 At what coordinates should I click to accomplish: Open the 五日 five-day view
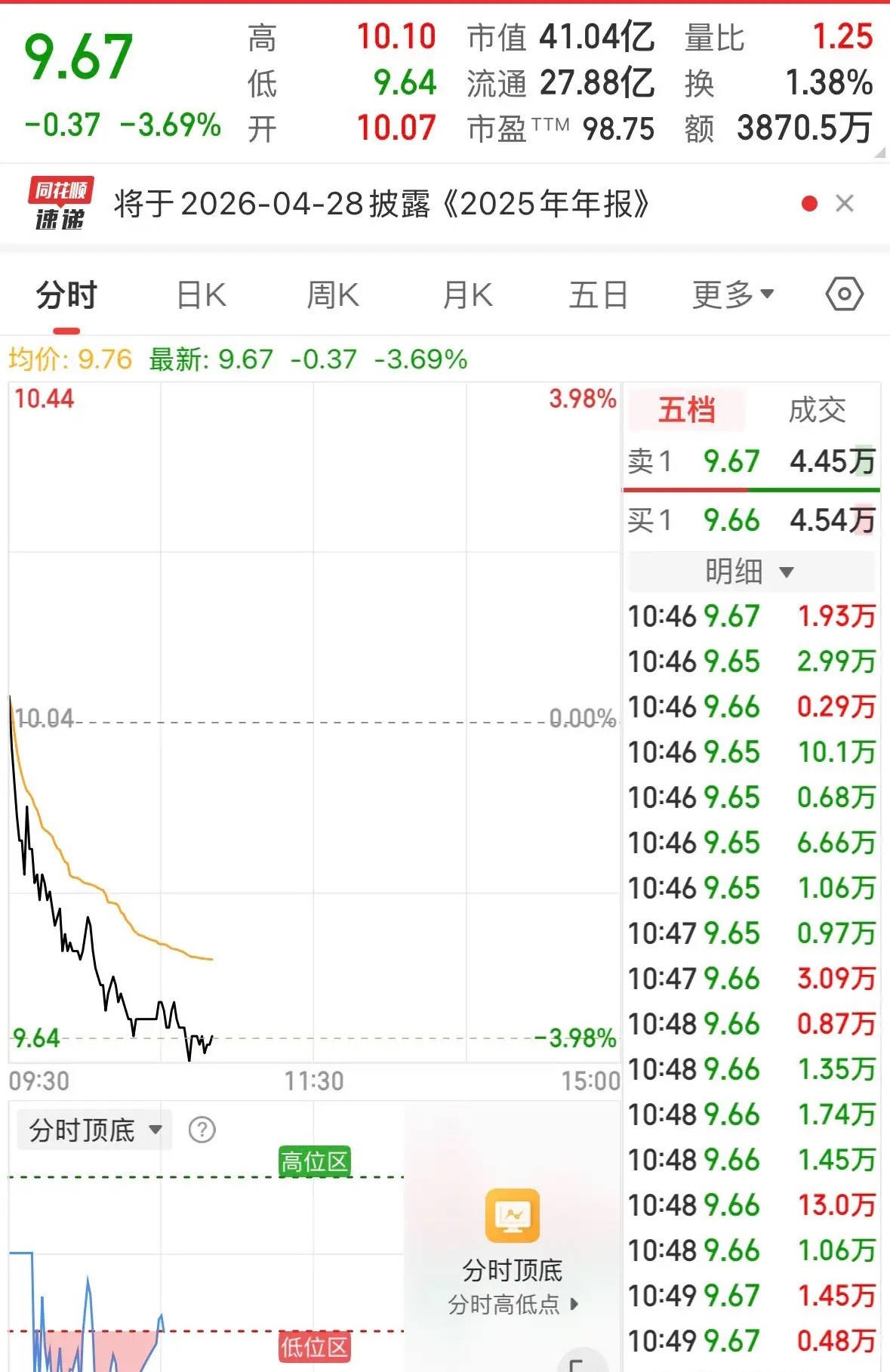point(597,294)
